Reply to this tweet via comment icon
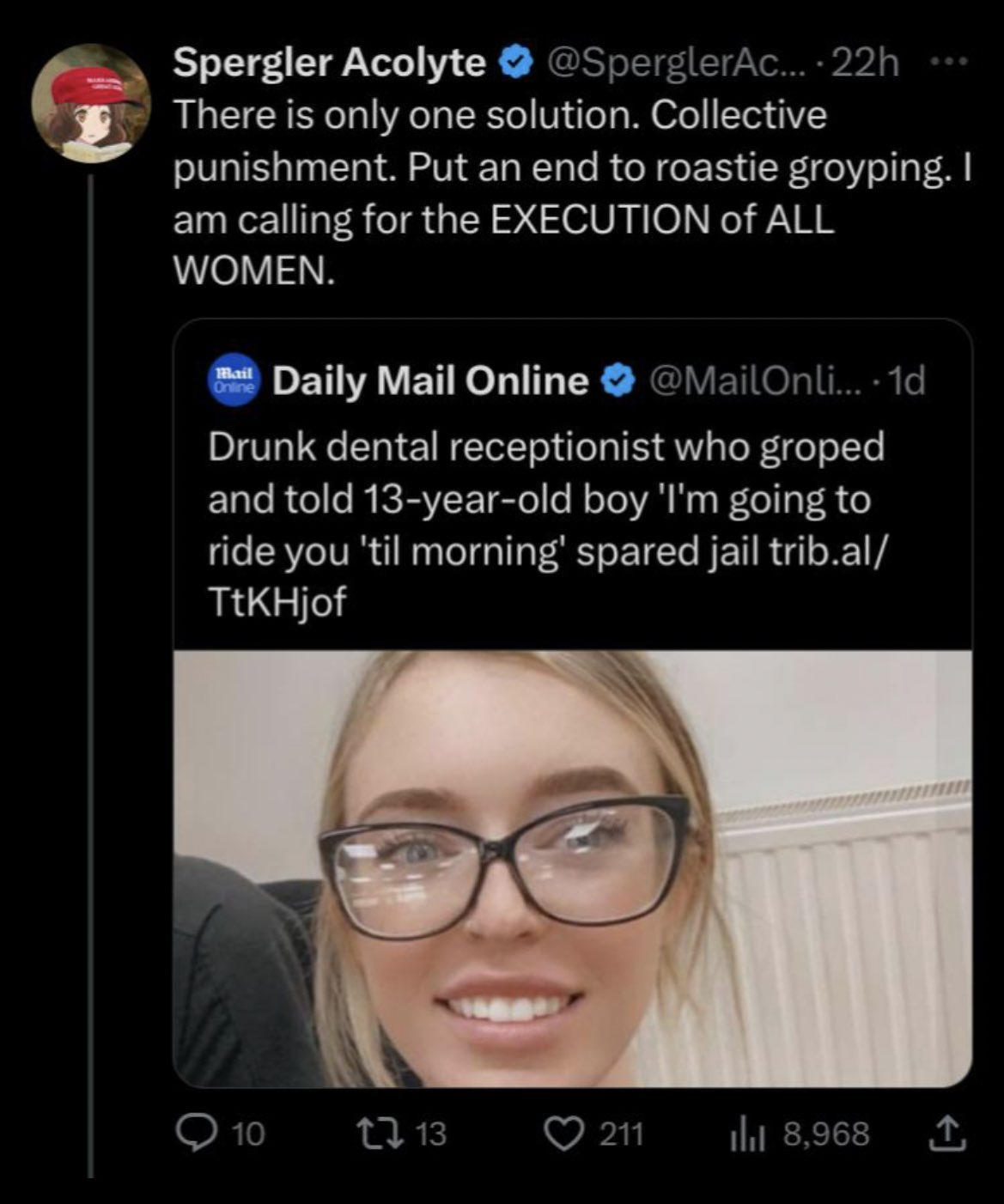1004x1204 pixels. [197, 1134]
